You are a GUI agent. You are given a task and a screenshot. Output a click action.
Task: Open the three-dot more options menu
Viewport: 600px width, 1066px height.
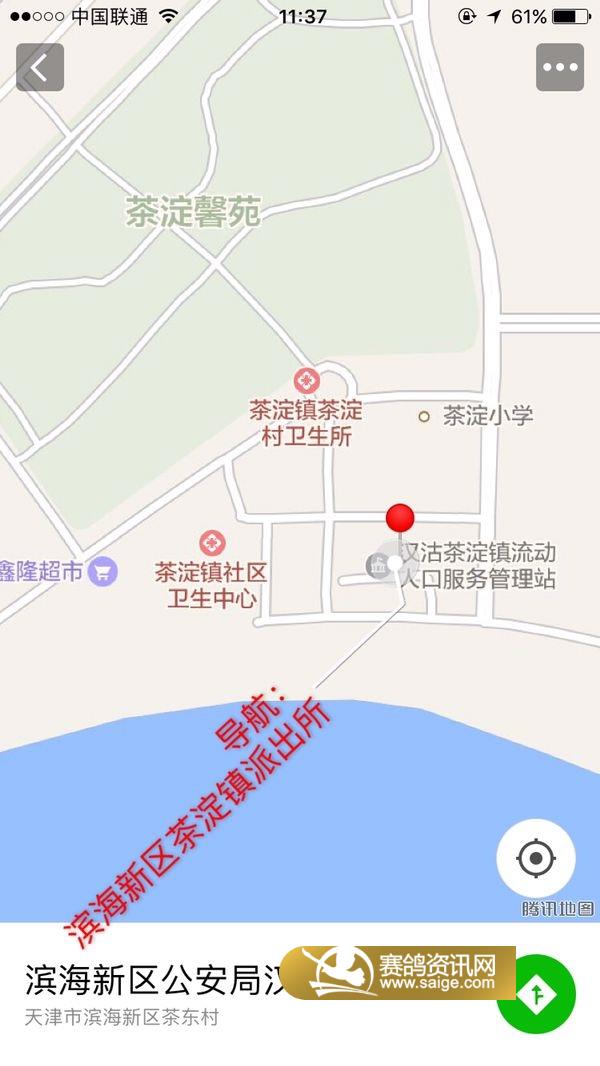click(x=560, y=68)
